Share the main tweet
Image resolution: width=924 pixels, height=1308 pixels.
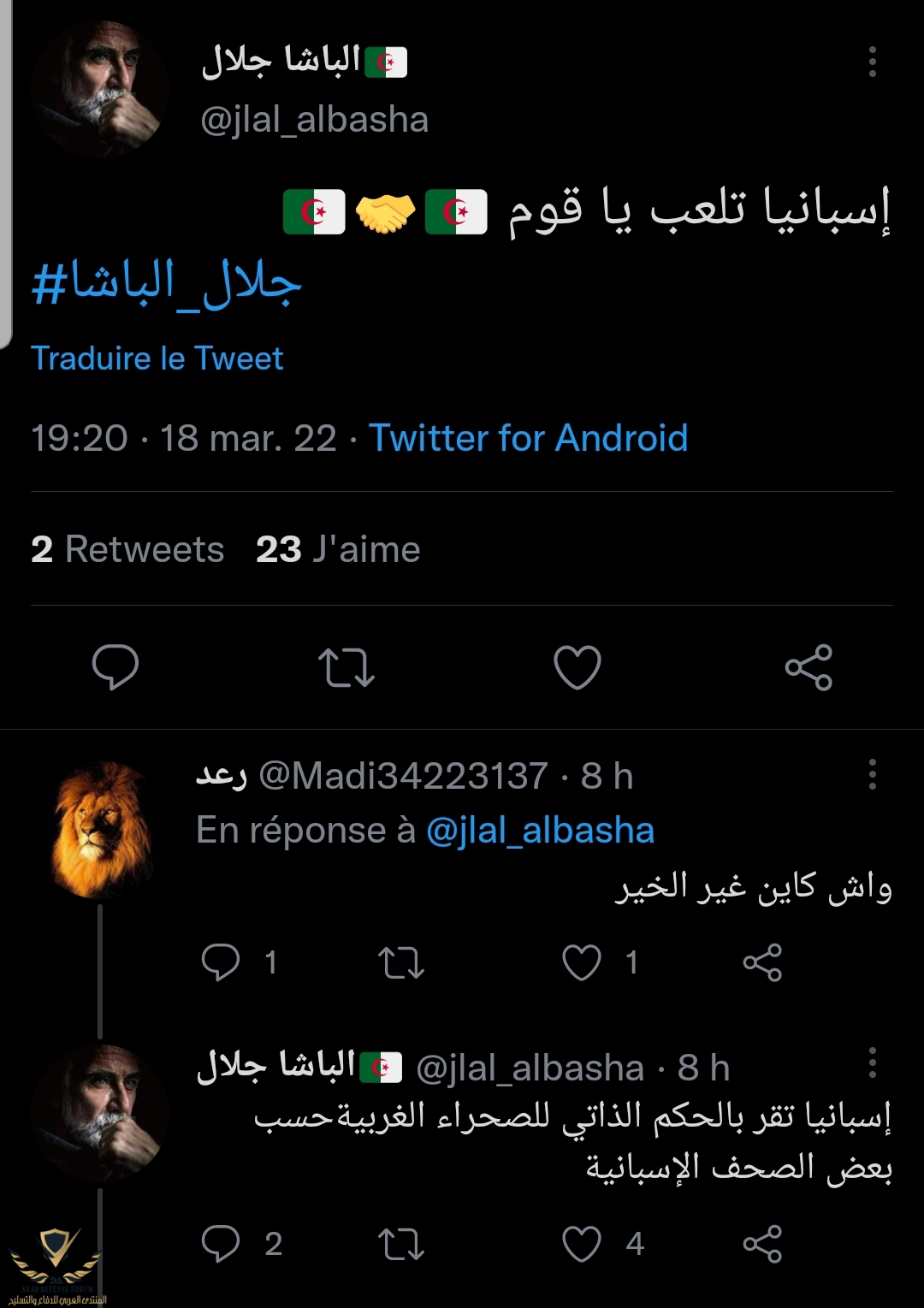(x=808, y=667)
